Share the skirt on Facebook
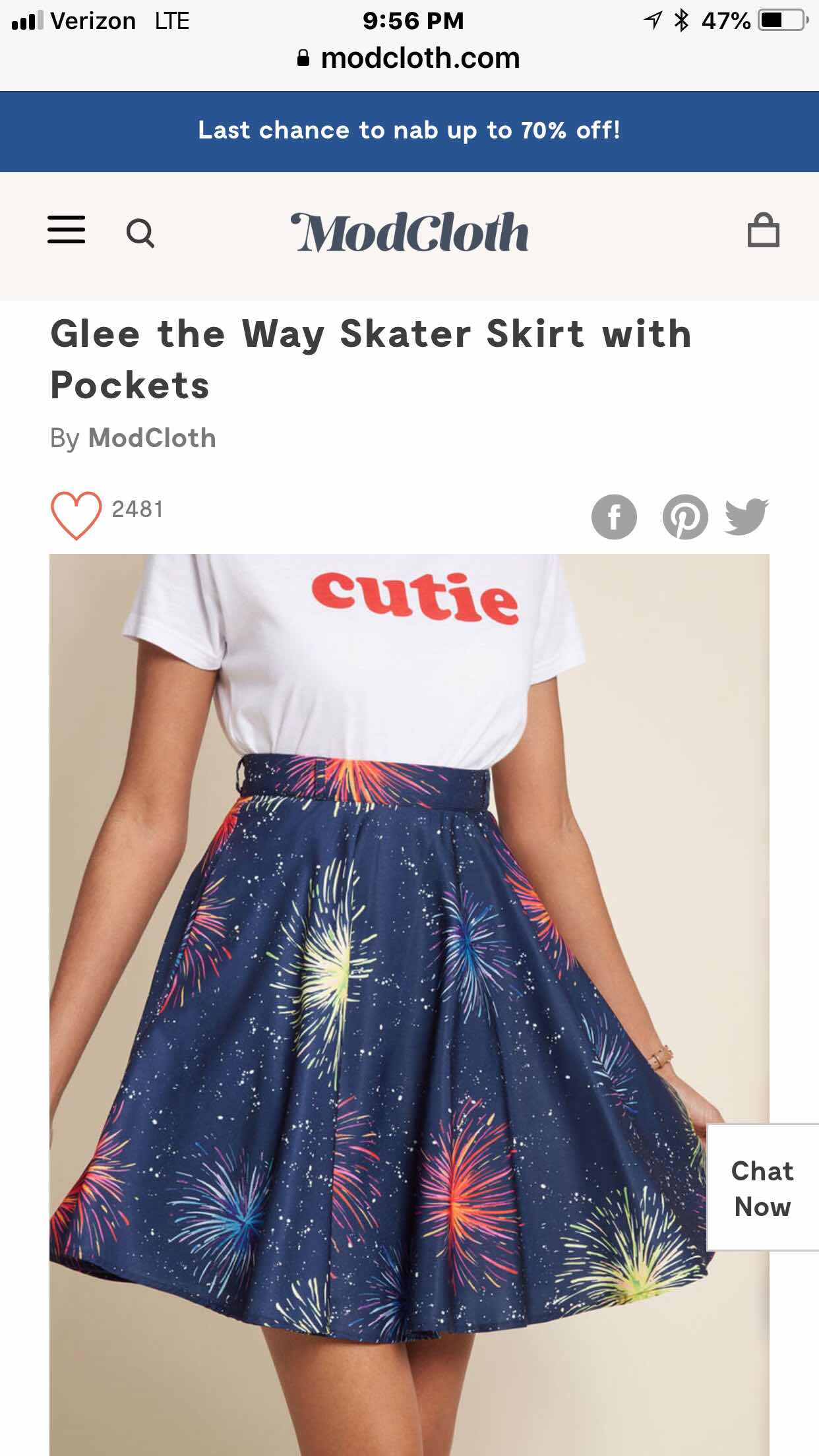Screen dimensions: 819x1456 (x=614, y=517)
